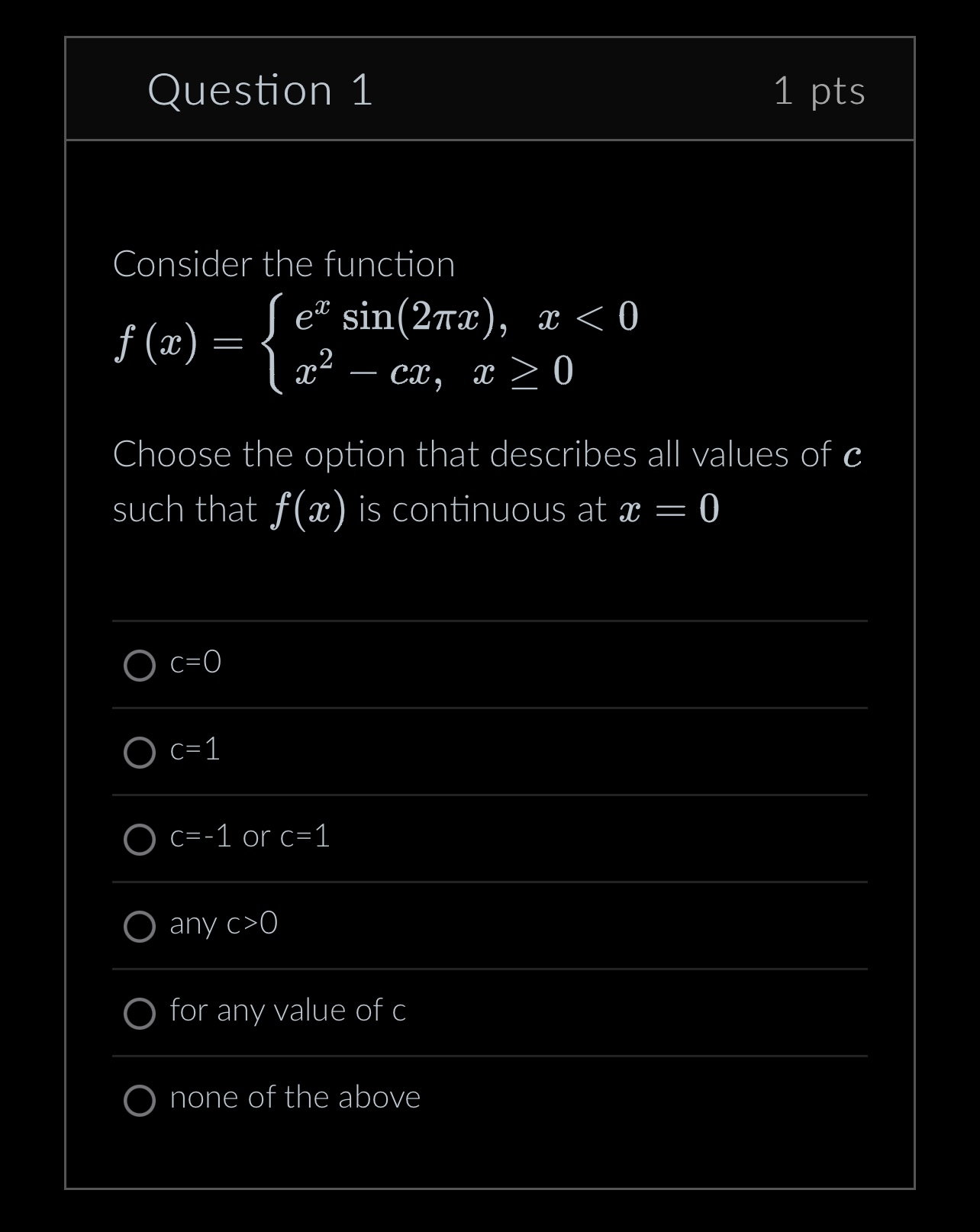The width and height of the screenshot is (980, 1232).
Task: Click the label for any value of c
Action: (x=288, y=1011)
